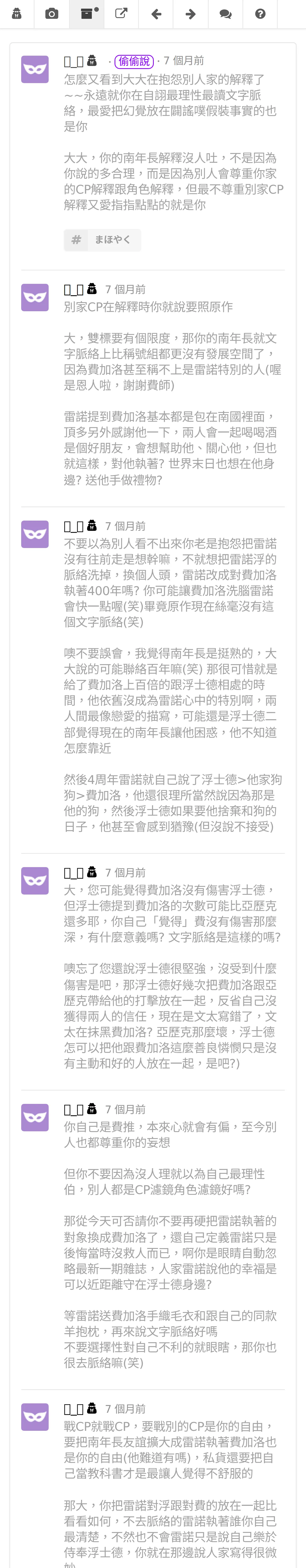
Task: Tap the mask avatar of the first post
Action: (35, 70)
